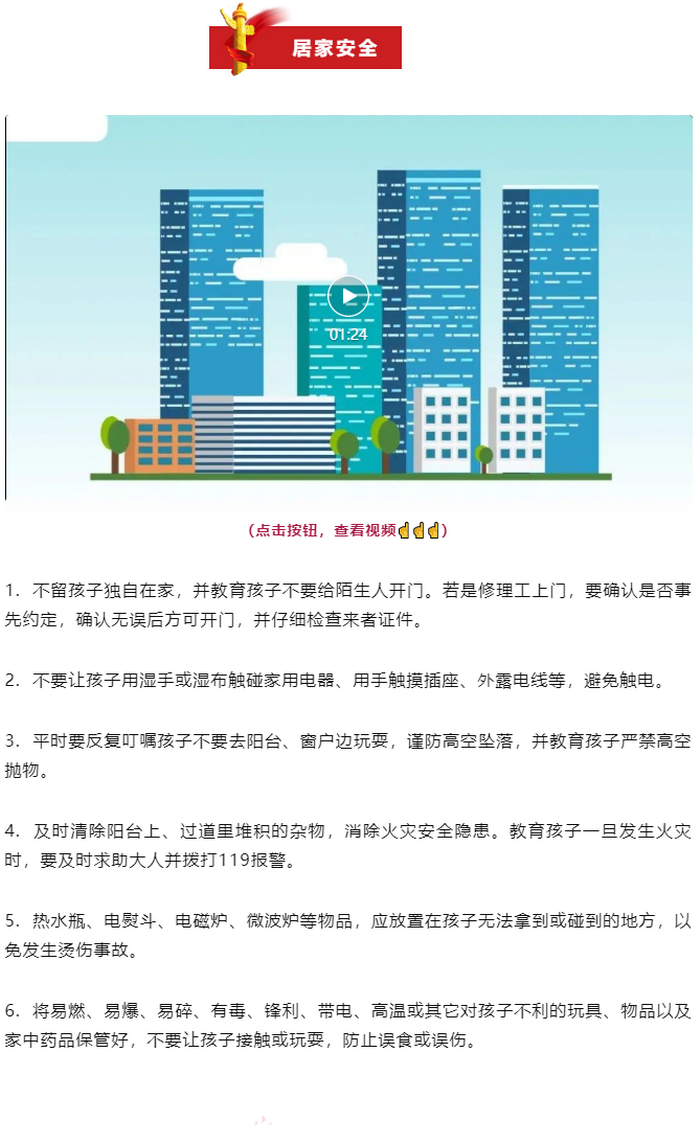Play the home safety video
The height and width of the screenshot is (1144, 700).
click(x=348, y=296)
